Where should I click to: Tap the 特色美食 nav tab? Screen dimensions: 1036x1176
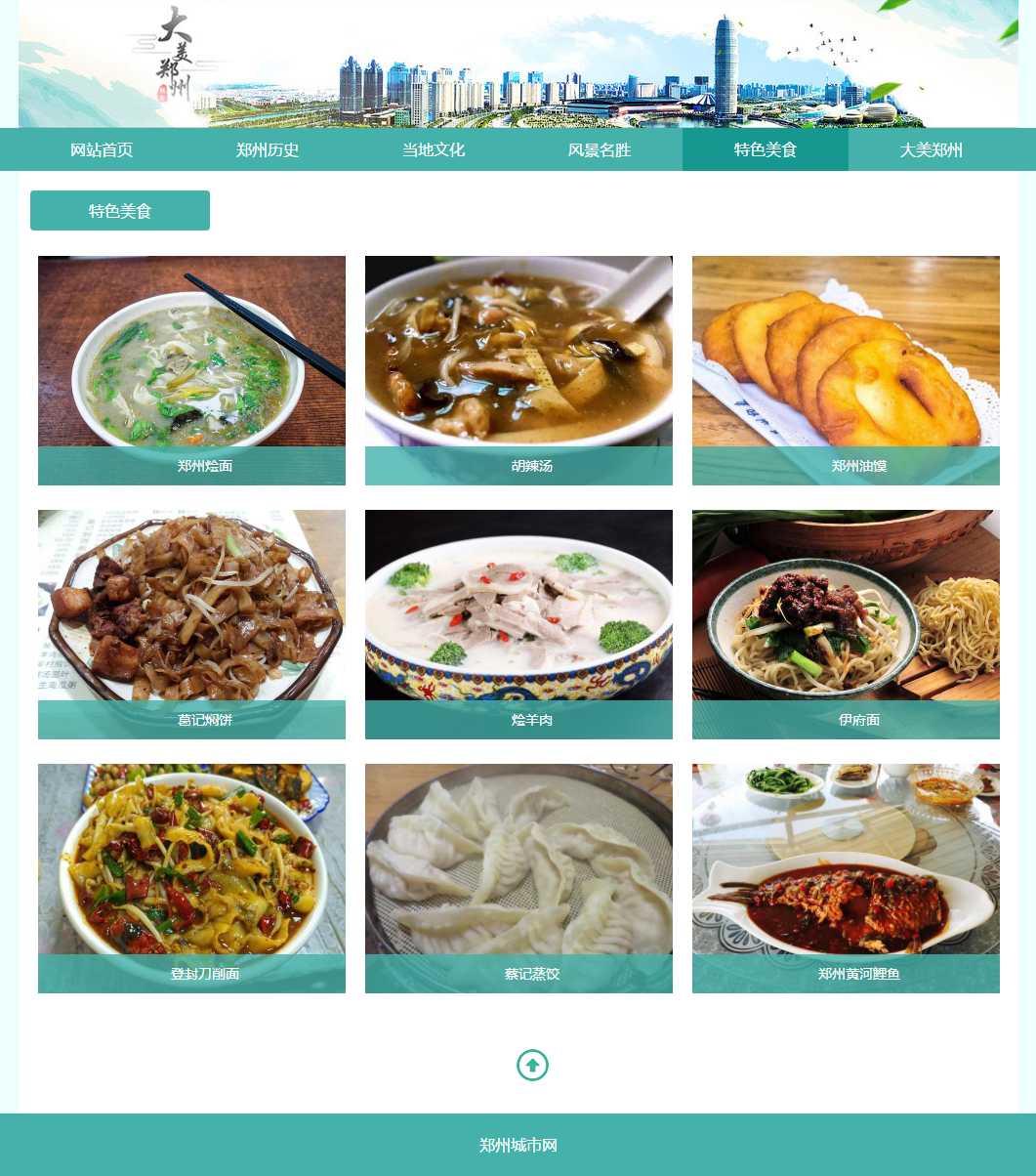[766, 149]
